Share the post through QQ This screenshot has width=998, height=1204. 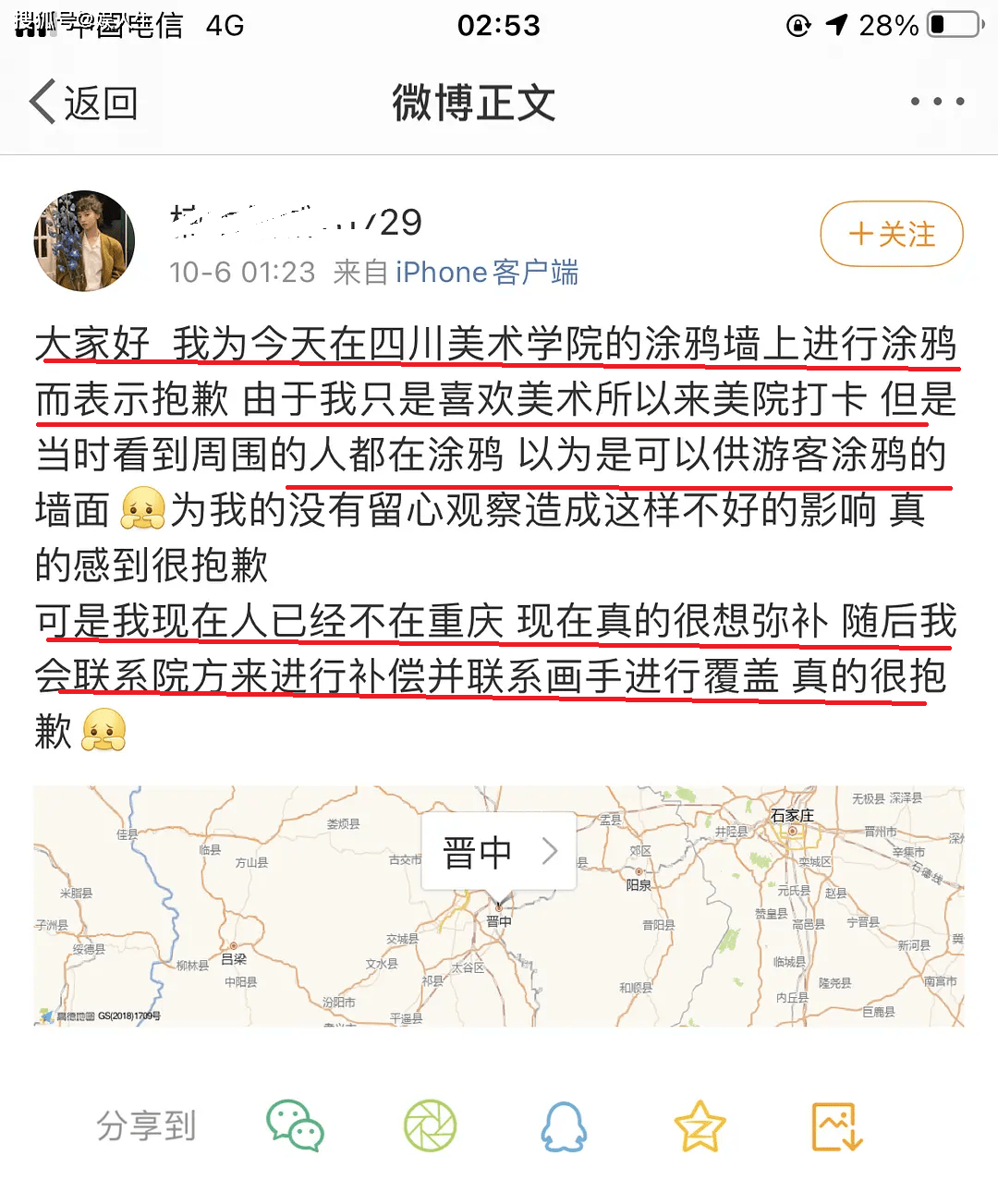point(566,1125)
